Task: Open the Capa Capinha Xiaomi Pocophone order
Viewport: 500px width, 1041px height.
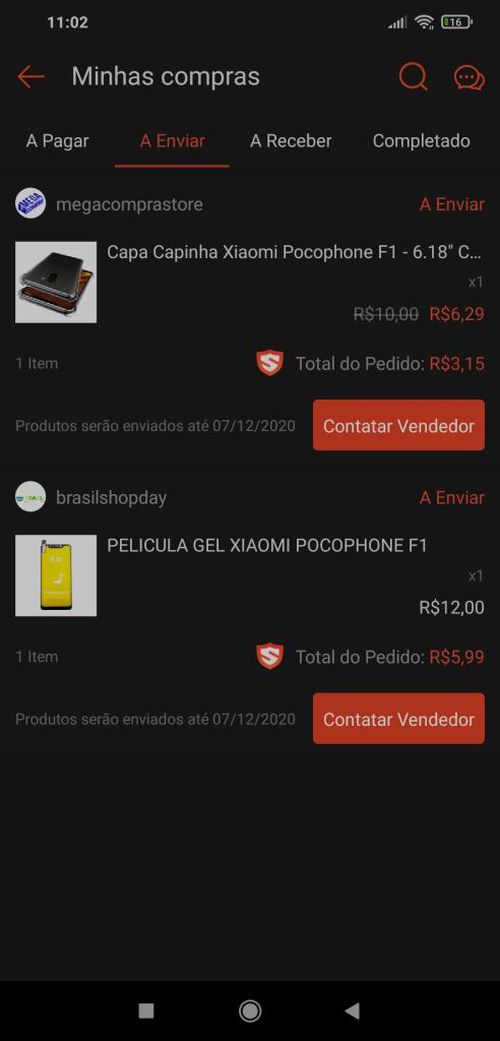Action: click(250, 282)
